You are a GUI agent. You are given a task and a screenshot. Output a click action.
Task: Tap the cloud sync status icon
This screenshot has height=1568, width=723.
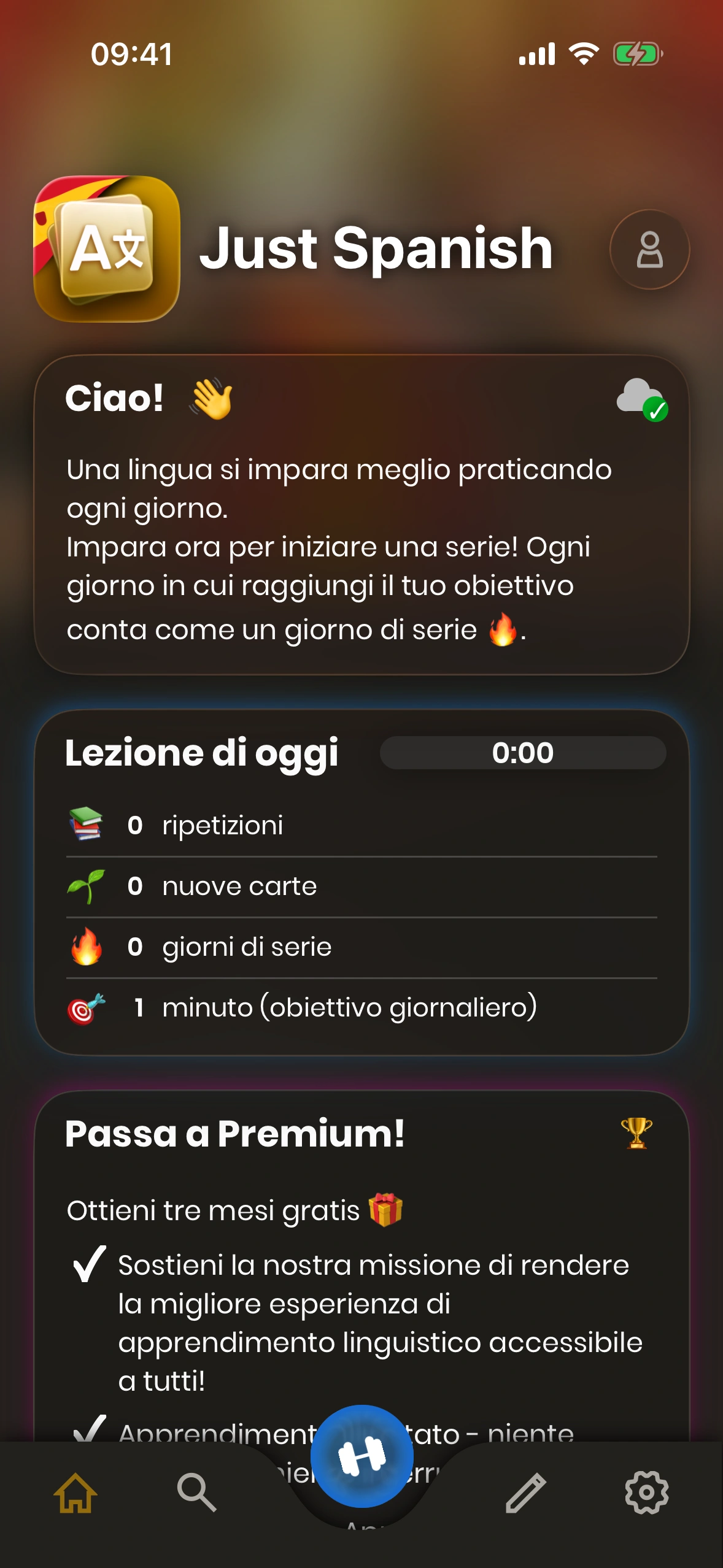[641, 399]
